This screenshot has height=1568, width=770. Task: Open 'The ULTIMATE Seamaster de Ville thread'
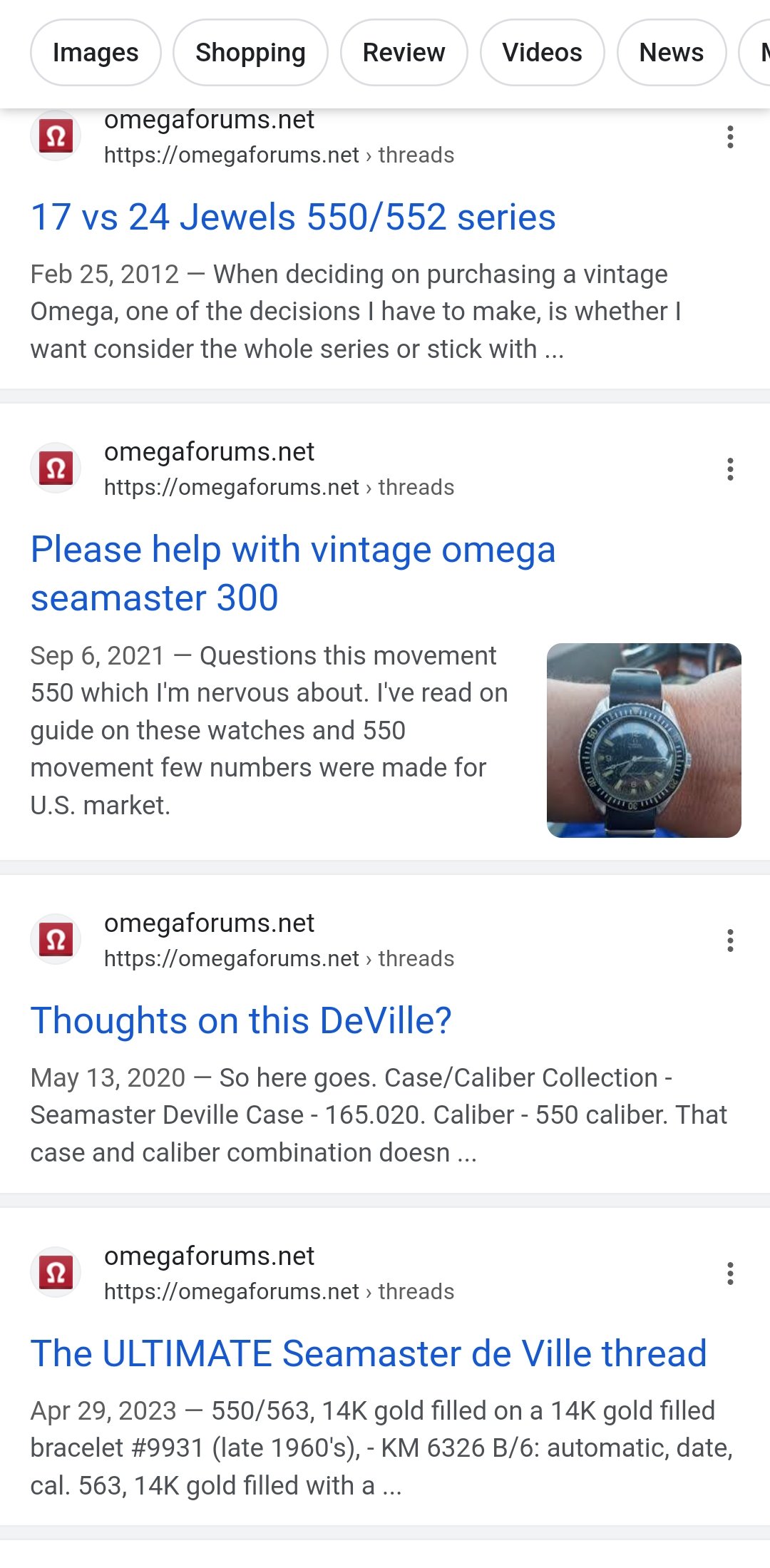click(369, 1353)
